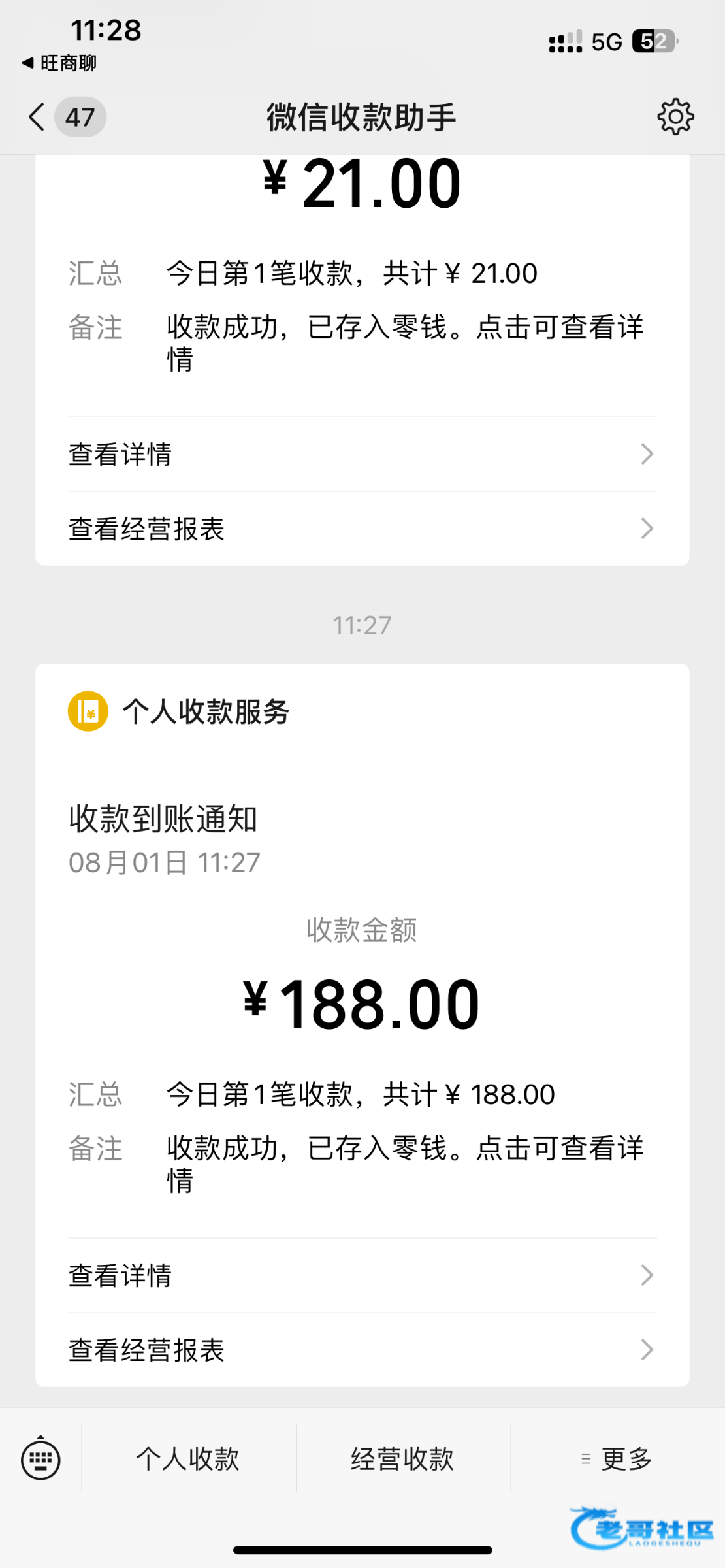Open 查看详情 for the ¥21.00 payment

pyautogui.click(x=362, y=454)
